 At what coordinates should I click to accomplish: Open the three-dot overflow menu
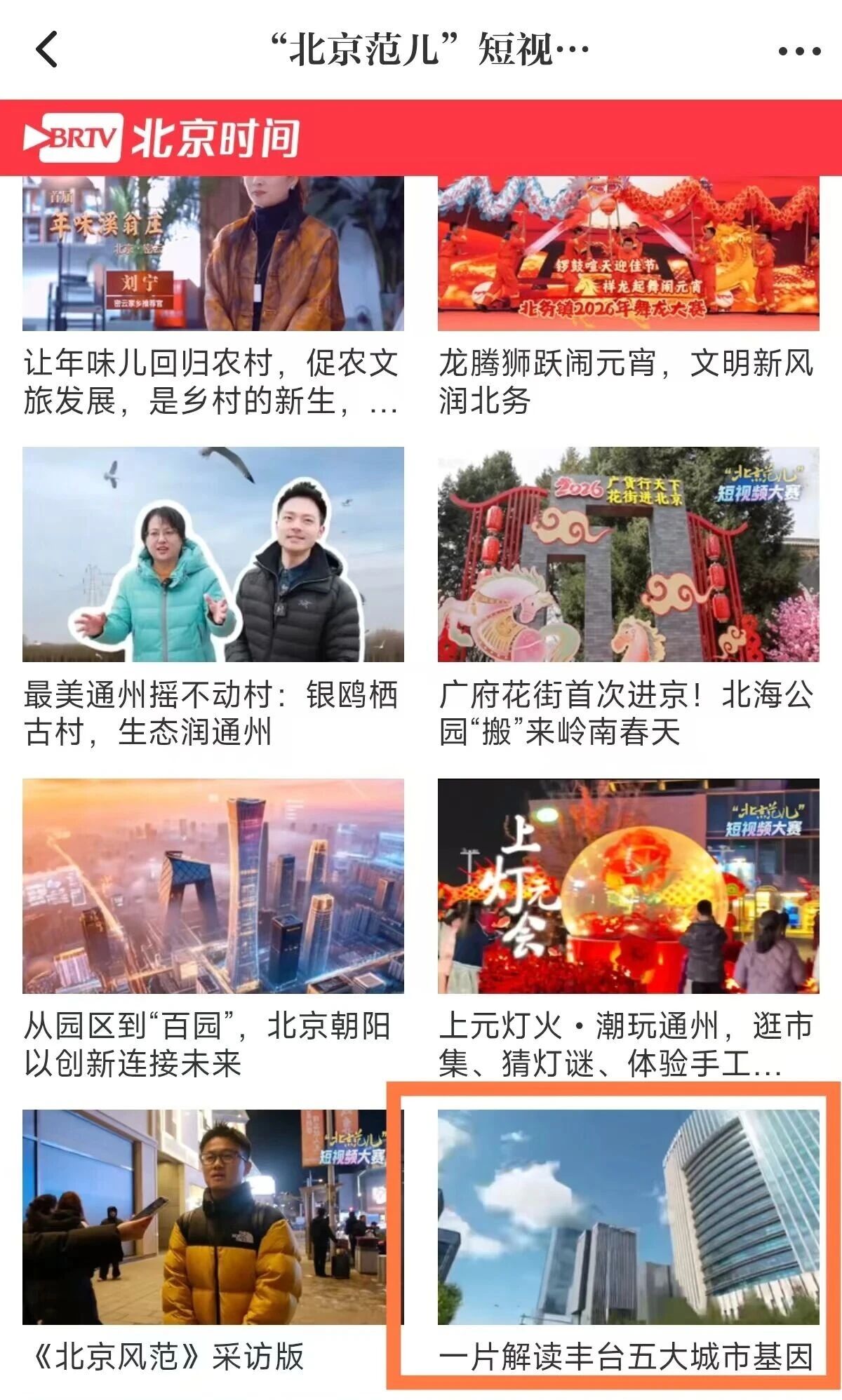click(799, 51)
